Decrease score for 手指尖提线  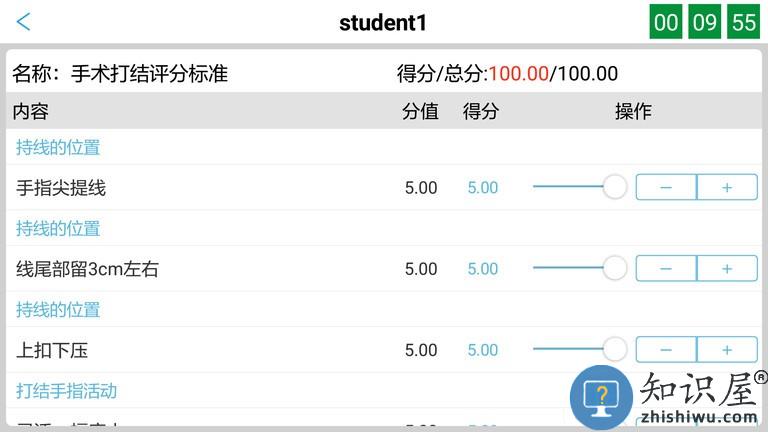[666, 187]
